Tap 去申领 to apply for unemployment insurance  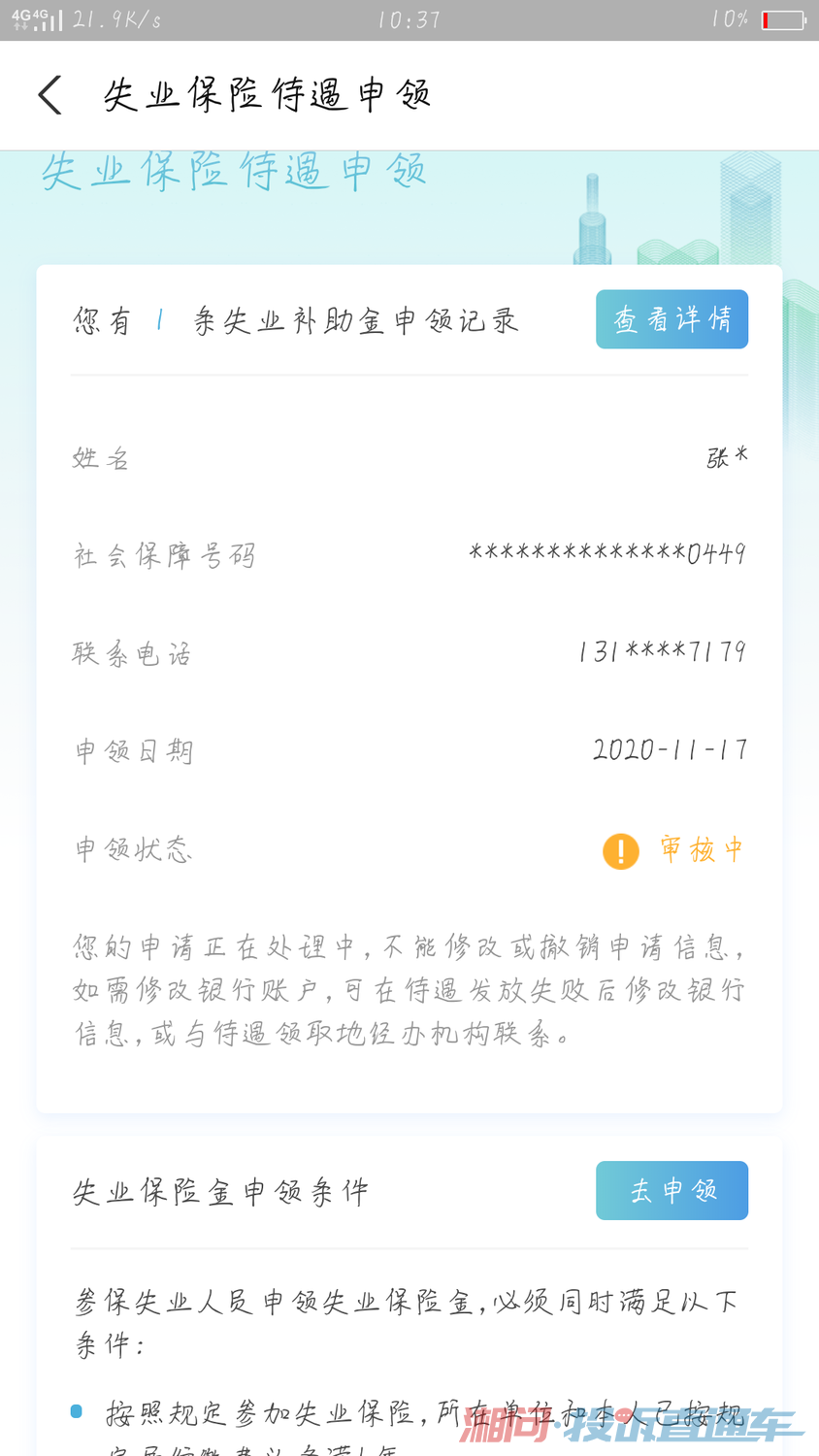pyautogui.click(x=672, y=1190)
